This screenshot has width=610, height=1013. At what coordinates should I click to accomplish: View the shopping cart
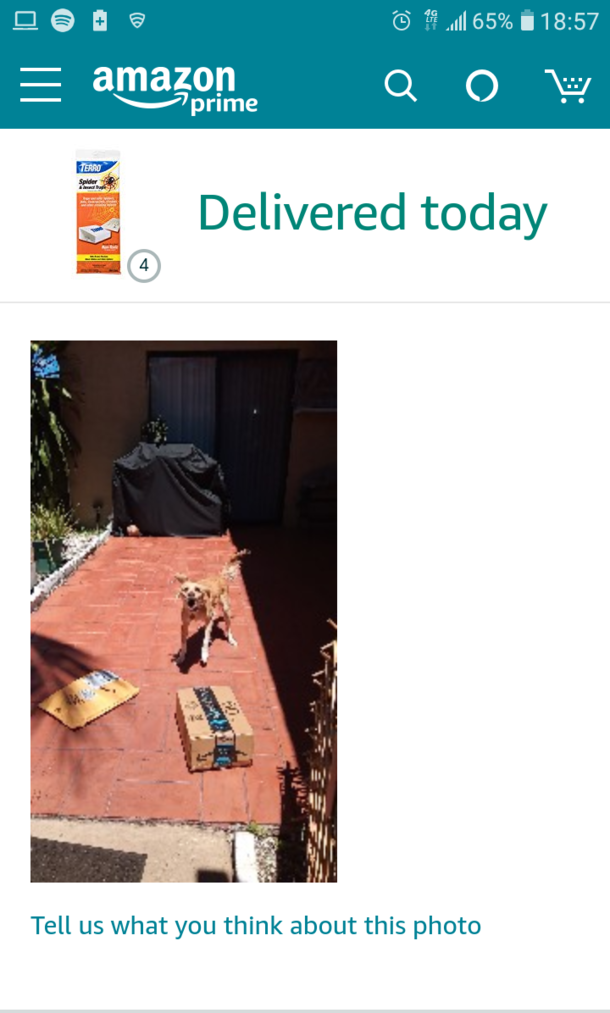tap(567, 87)
